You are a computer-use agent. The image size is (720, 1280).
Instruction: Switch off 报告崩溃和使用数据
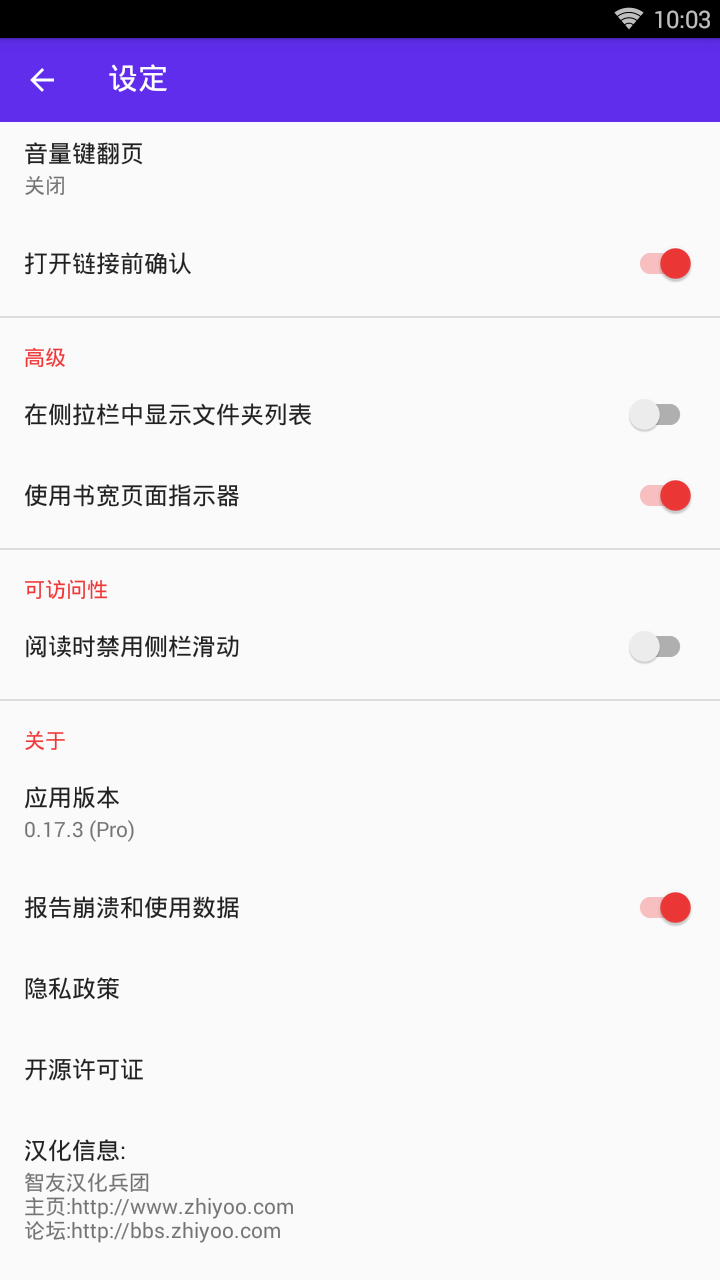coord(664,908)
